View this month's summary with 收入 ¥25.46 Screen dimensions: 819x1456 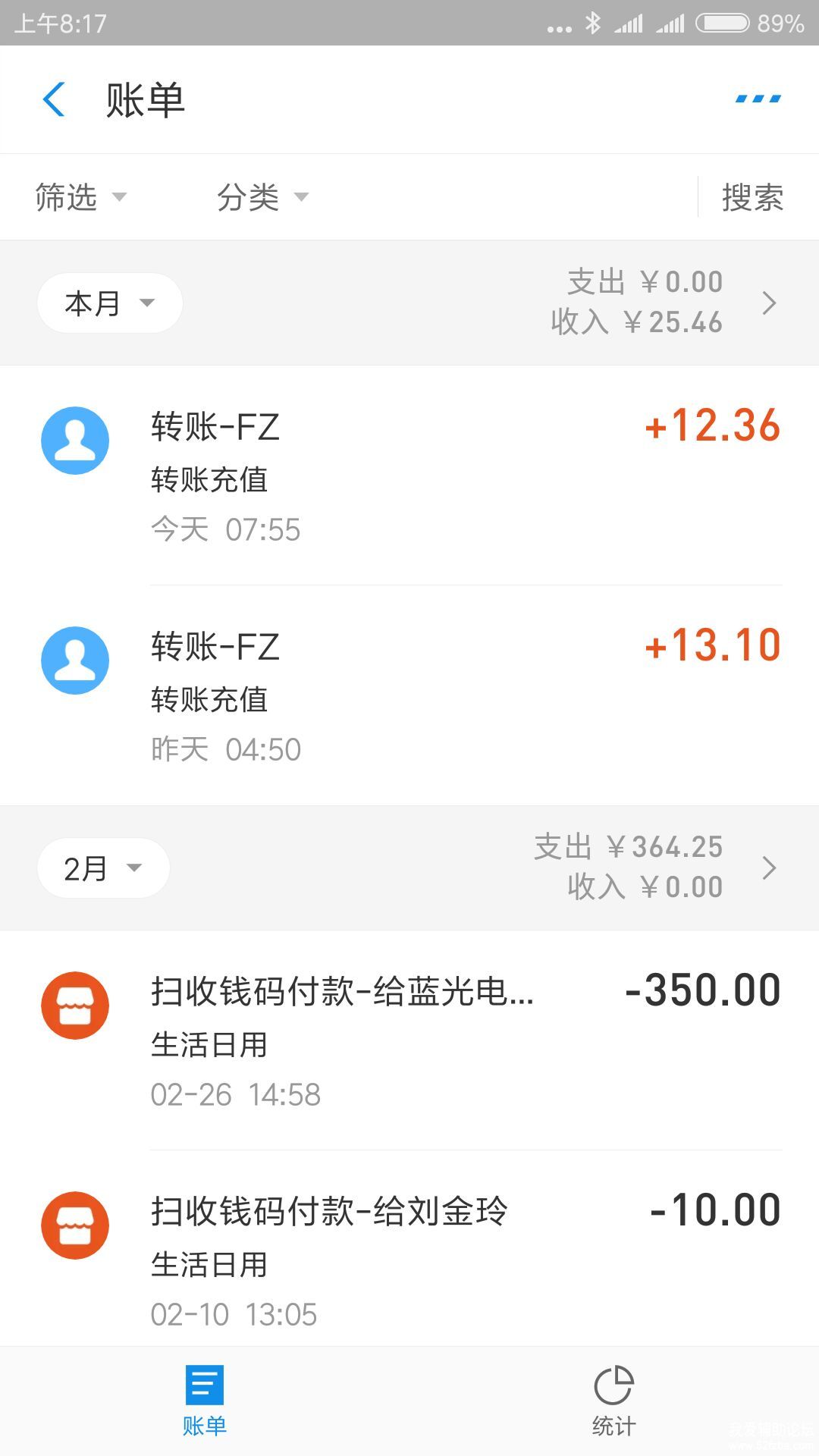point(667,303)
